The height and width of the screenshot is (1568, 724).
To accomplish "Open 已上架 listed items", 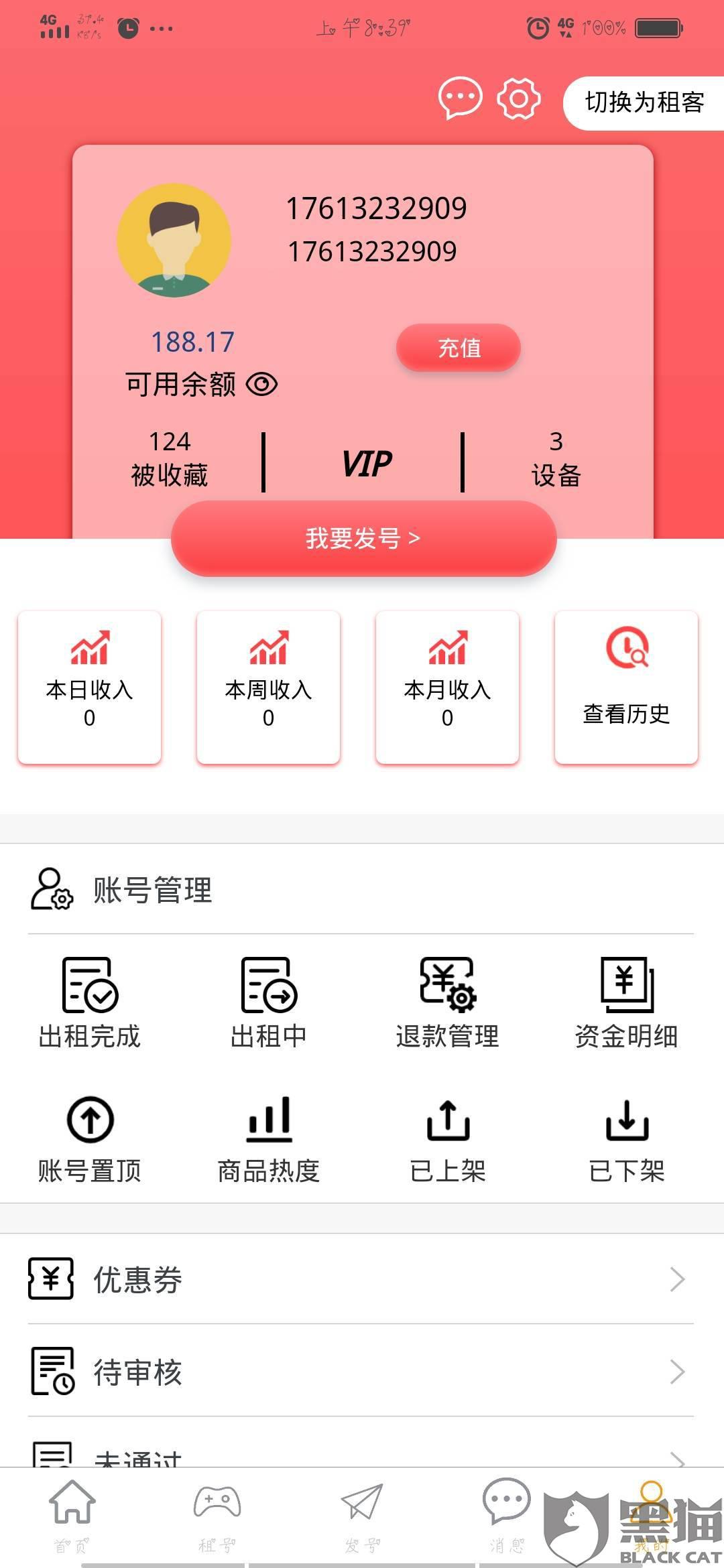I will (x=448, y=1140).
